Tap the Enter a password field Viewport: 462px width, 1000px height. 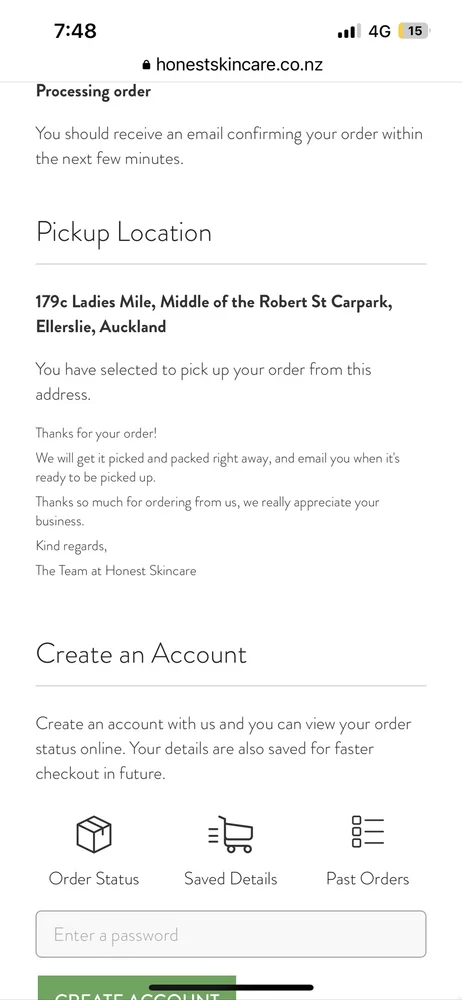(230, 934)
